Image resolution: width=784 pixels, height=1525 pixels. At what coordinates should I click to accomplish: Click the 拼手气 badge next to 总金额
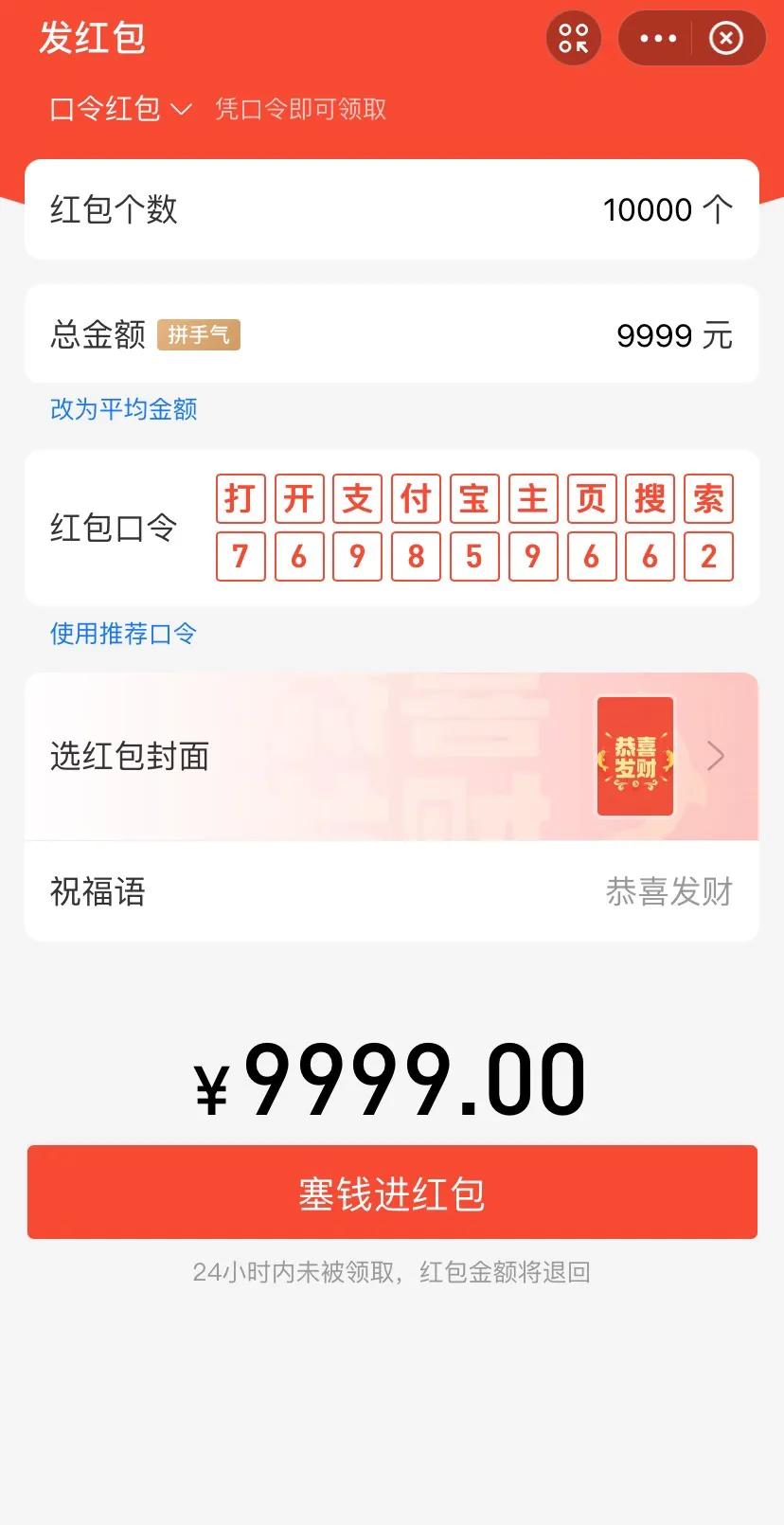pos(199,335)
